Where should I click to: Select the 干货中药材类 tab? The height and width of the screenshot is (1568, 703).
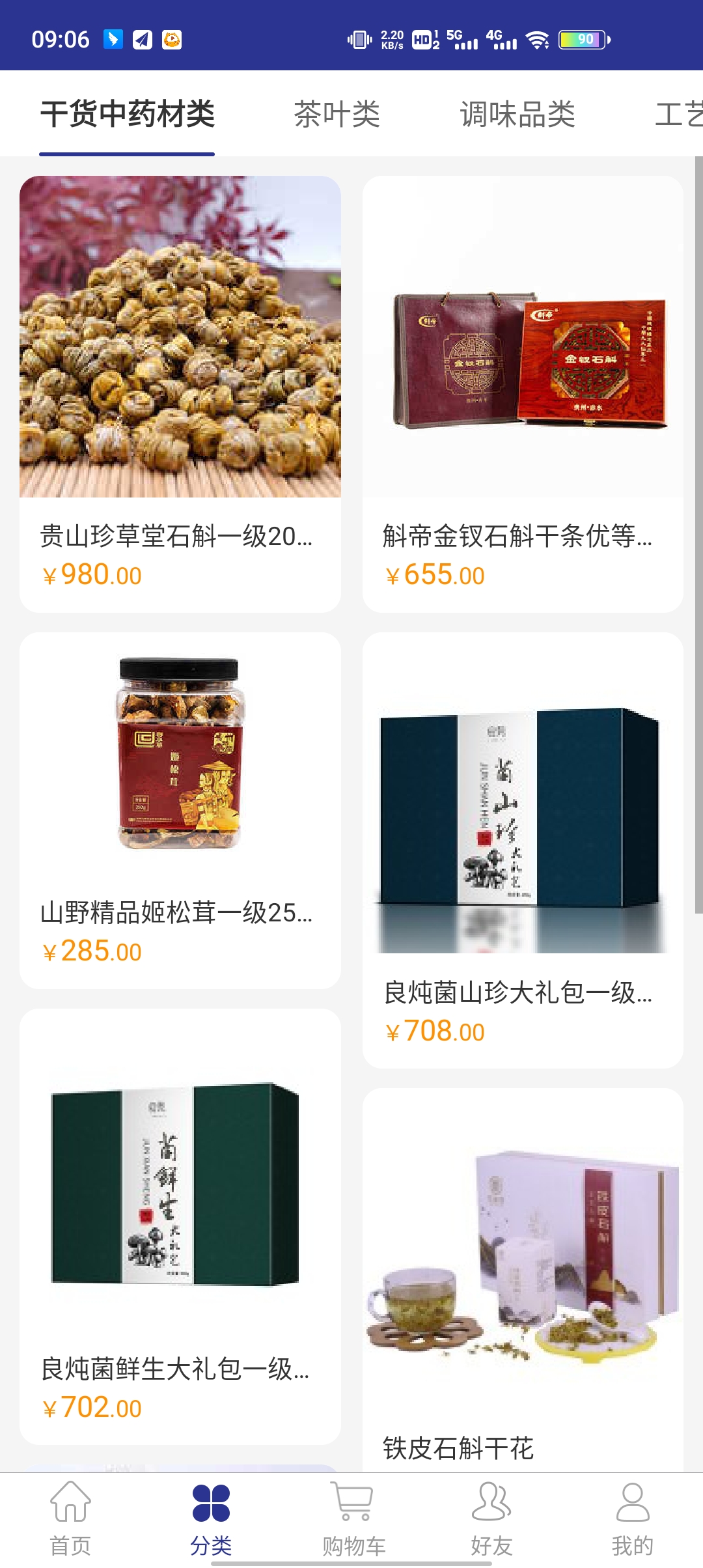pyautogui.click(x=128, y=114)
